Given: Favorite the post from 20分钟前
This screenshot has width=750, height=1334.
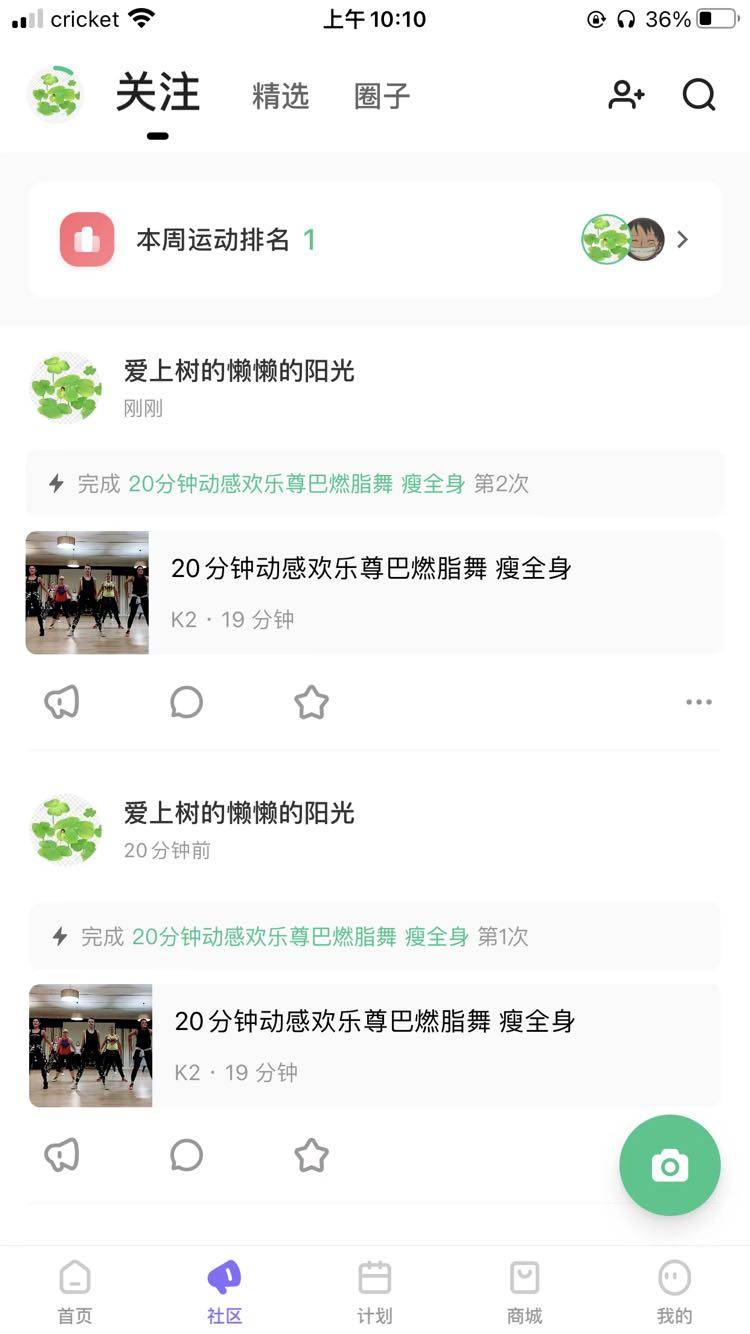Looking at the screenshot, I should click(x=311, y=1155).
